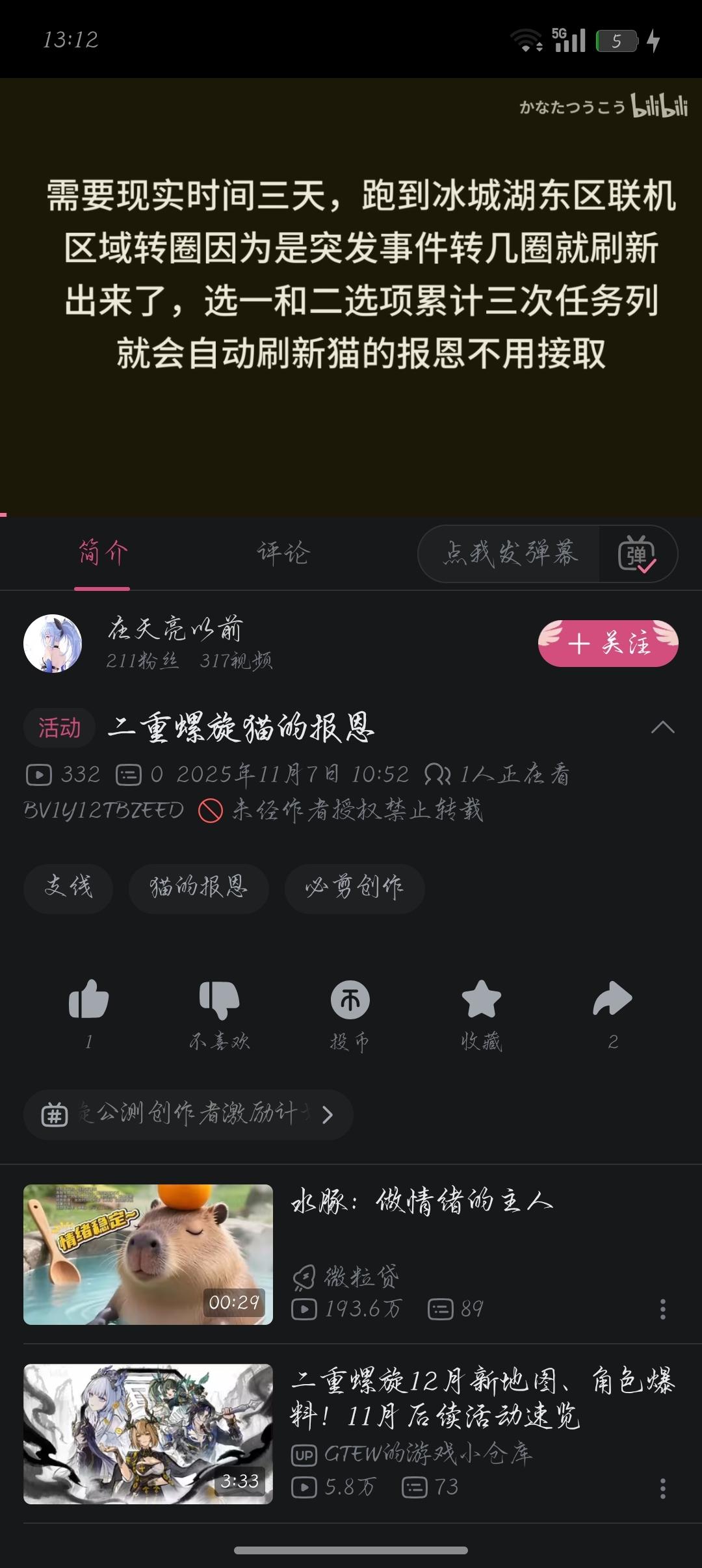Tap the 不喜欢 dislike icon
This screenshot has height=1568, width=702.
[219, 1000]
